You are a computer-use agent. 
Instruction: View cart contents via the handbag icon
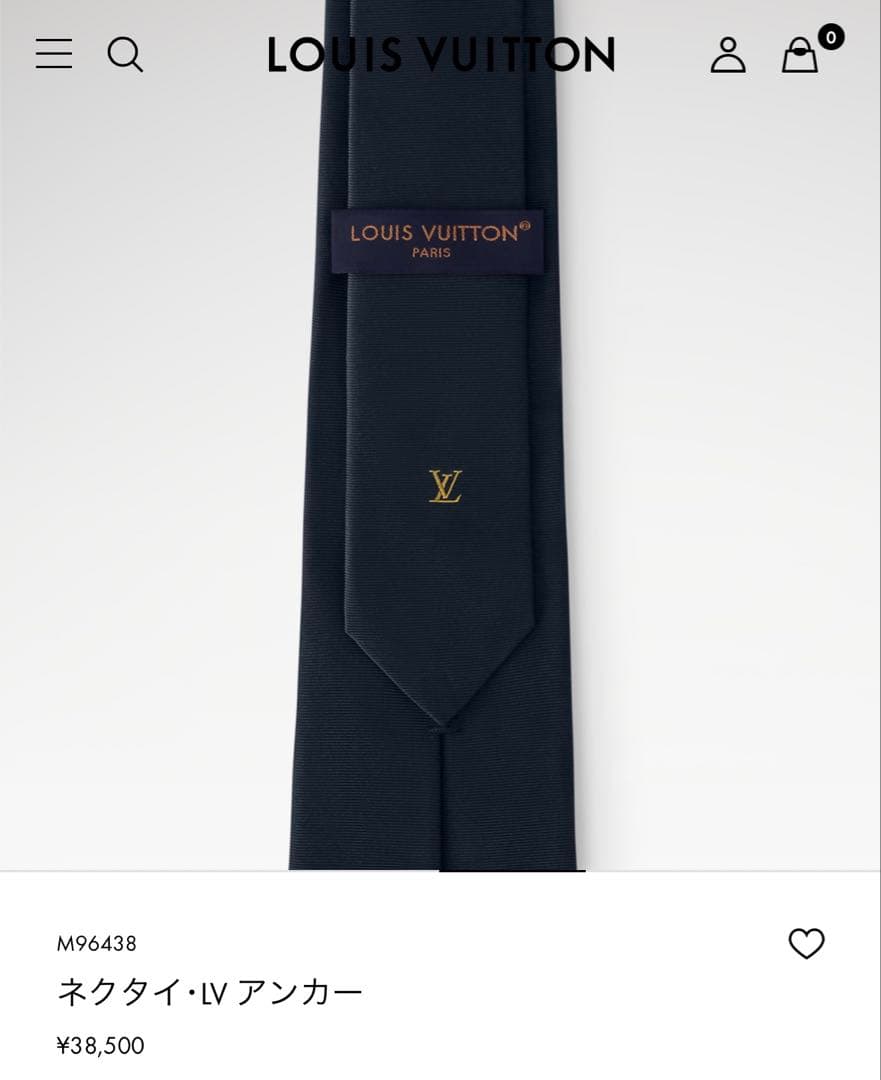799,57
